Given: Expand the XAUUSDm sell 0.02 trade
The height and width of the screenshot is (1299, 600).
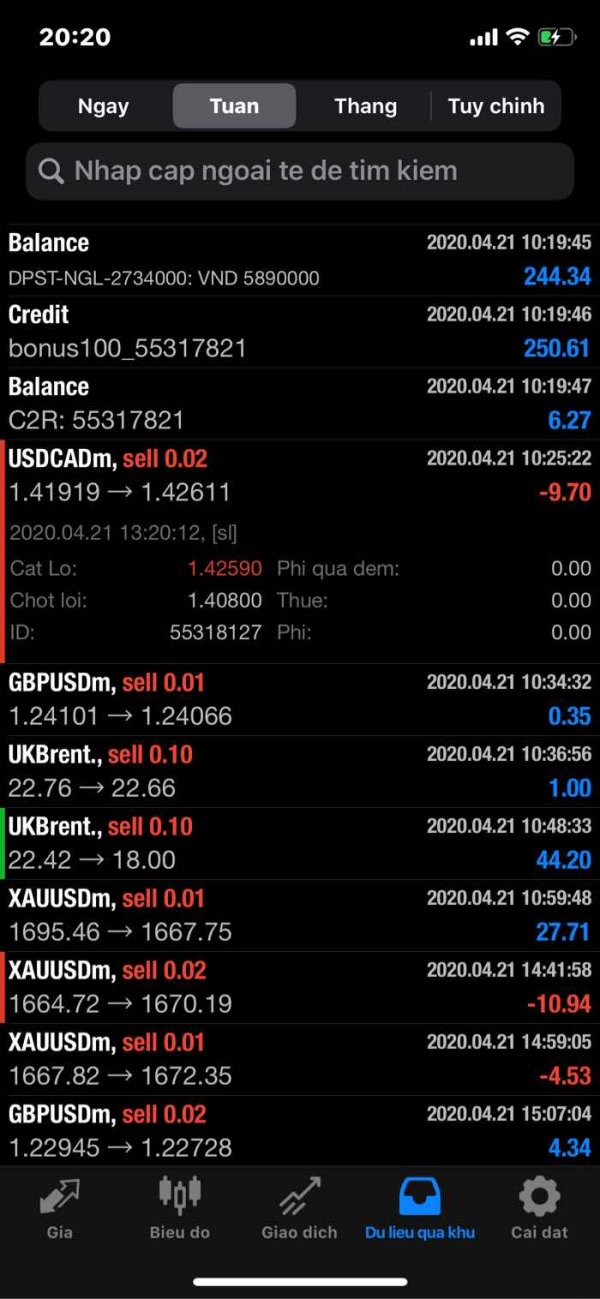Looking at the screenshot, I should pyautogui.click(x=300, y=988).
